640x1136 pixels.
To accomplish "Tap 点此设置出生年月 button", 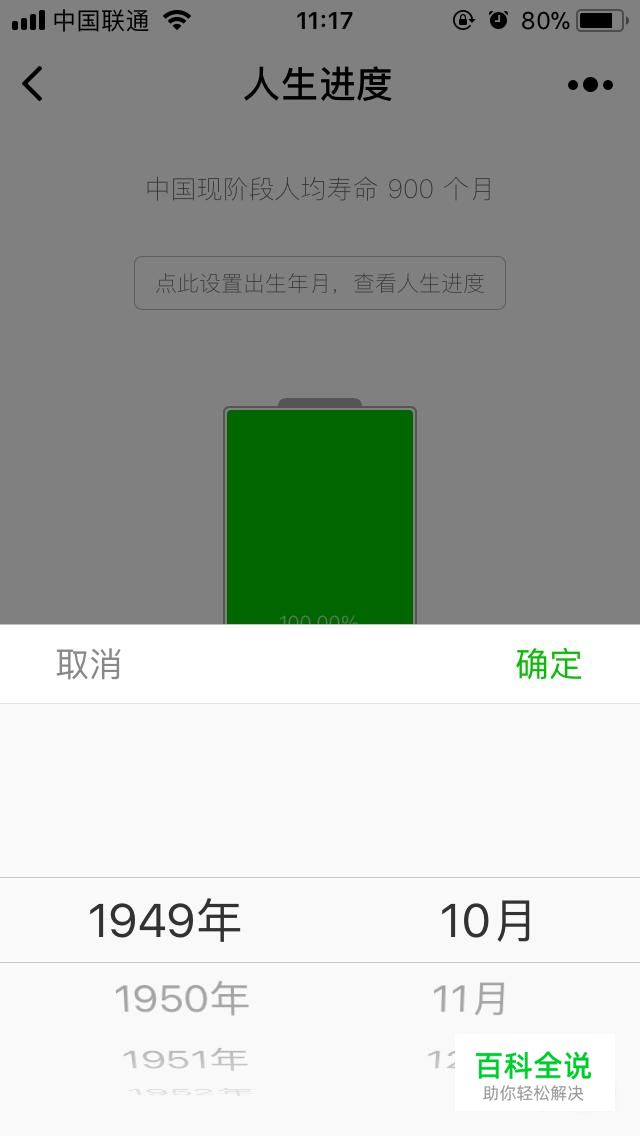I will [x=320, y=283].
